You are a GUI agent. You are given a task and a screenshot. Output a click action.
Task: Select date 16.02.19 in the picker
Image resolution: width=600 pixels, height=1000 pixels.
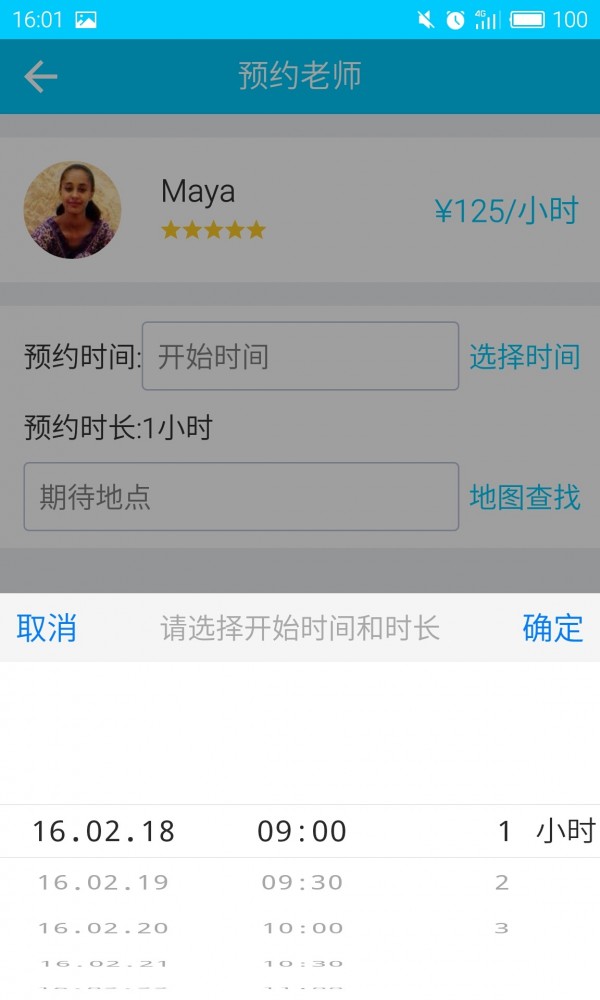click(x=103, y=882)
